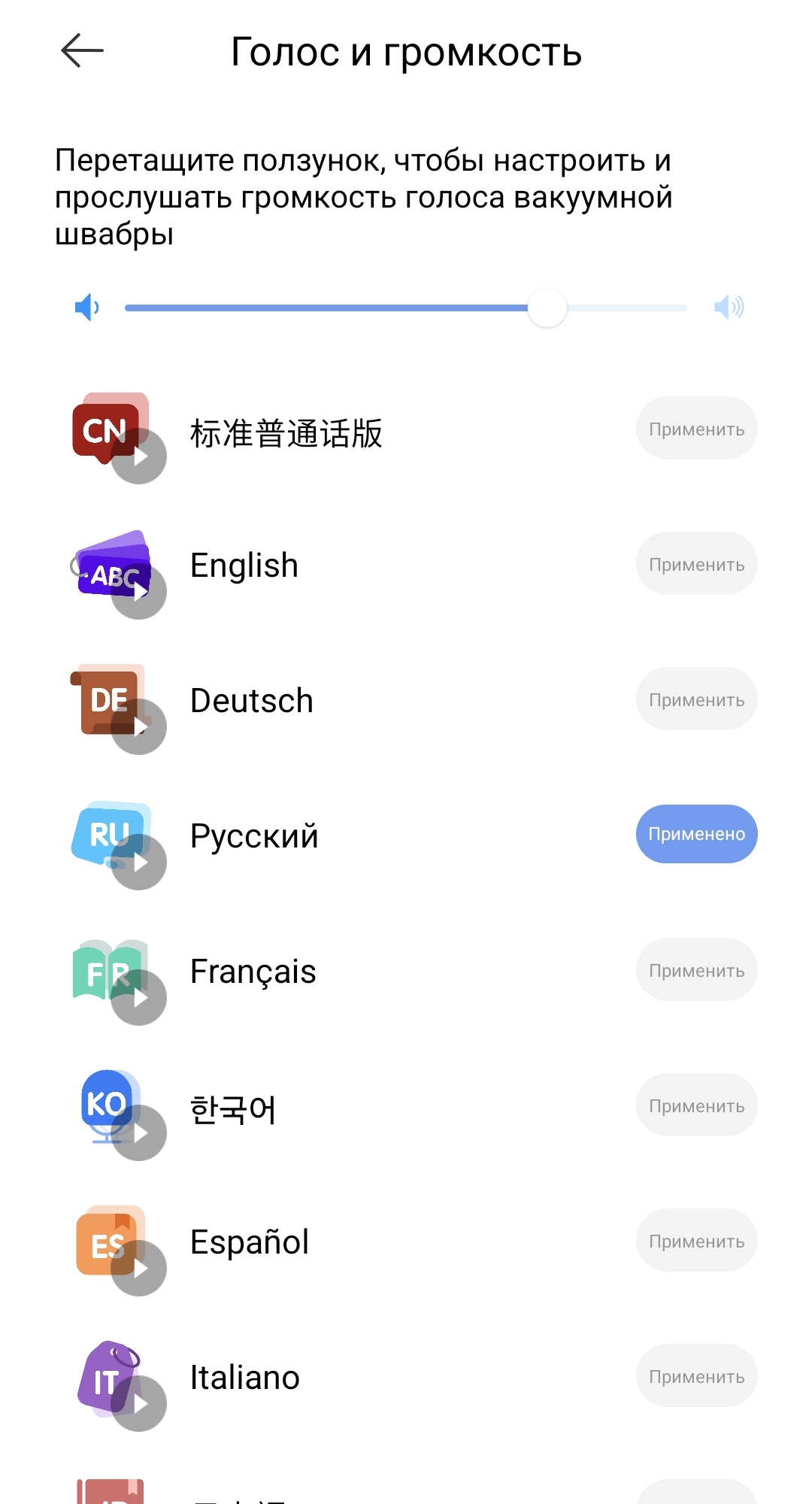Viewport: 812px width, 1504px height.
Task: Listen to the Español voice sample
Action: tap(139, 1269)
